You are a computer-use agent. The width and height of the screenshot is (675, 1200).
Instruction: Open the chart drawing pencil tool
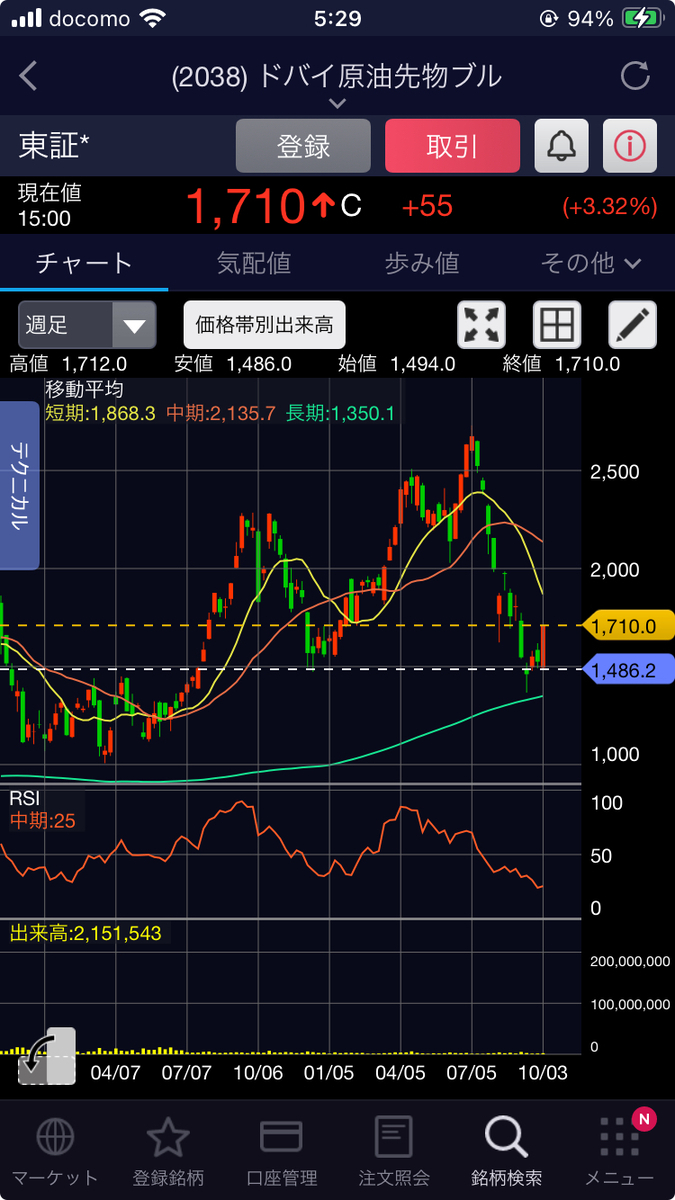(633, 324)
